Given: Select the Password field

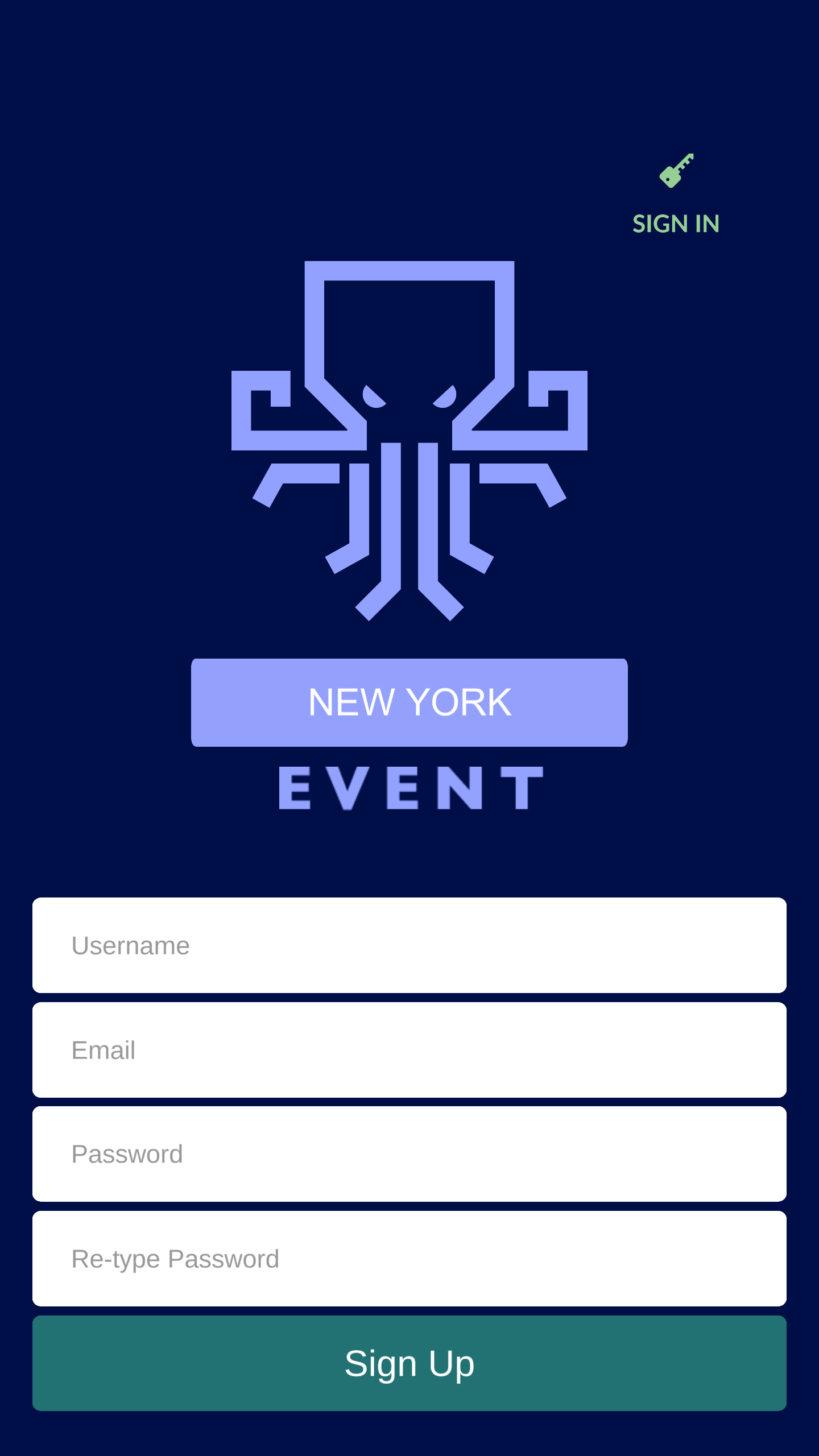Looking at the screenshot, I should pyautogui.click(x=409, y=1154).
